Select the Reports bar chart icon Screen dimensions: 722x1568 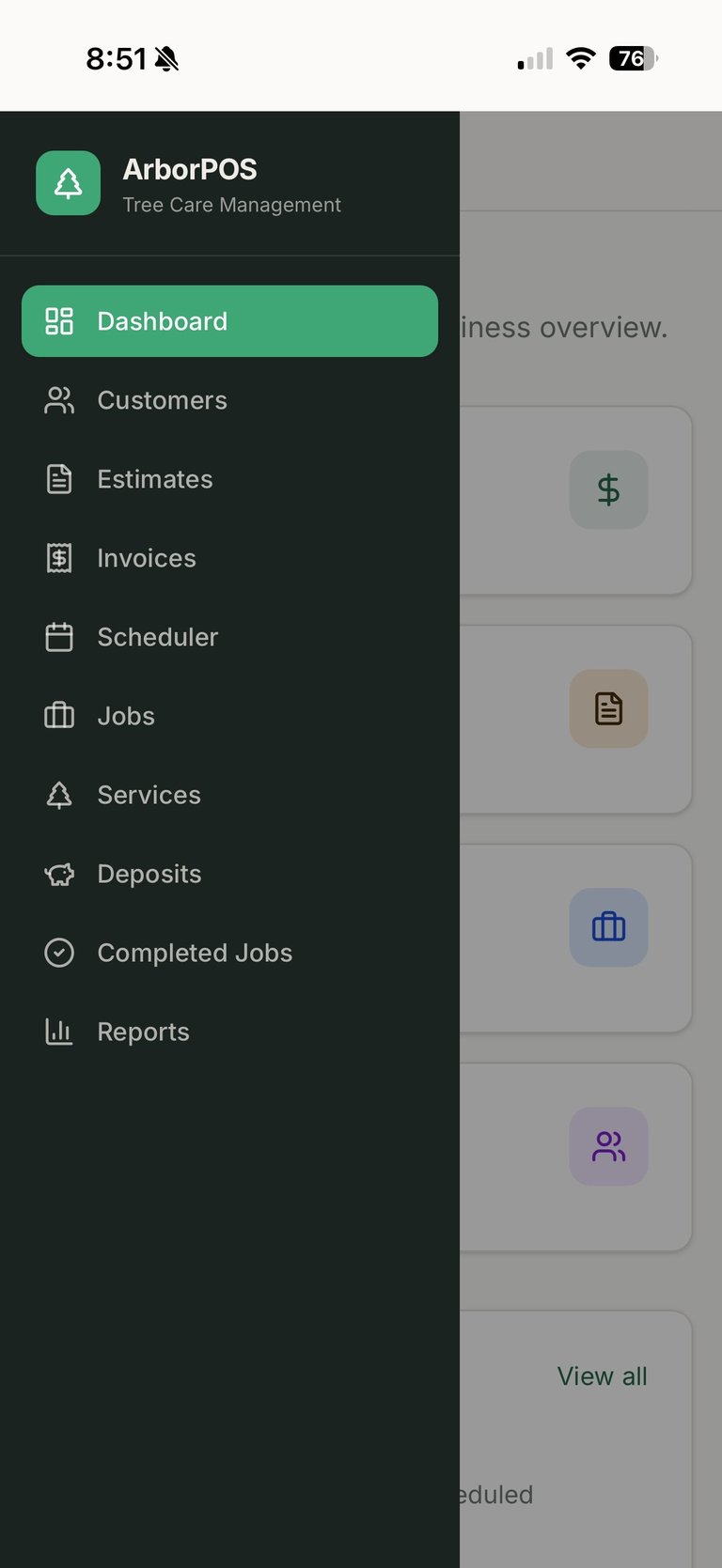pos(59,1032)
